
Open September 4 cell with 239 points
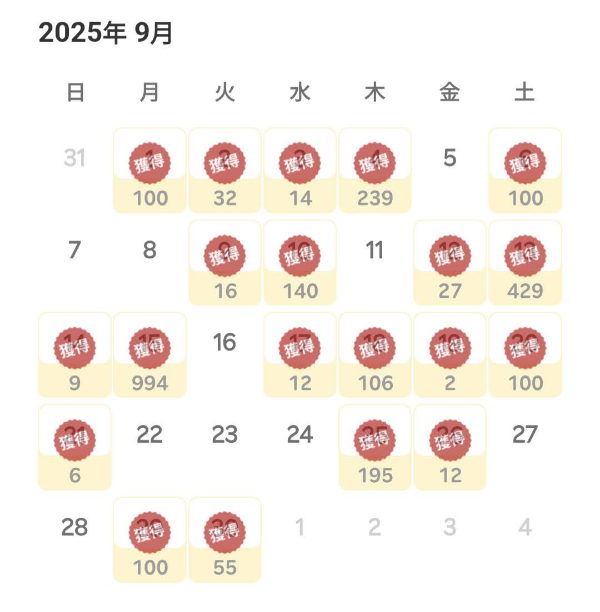(375, 170)
